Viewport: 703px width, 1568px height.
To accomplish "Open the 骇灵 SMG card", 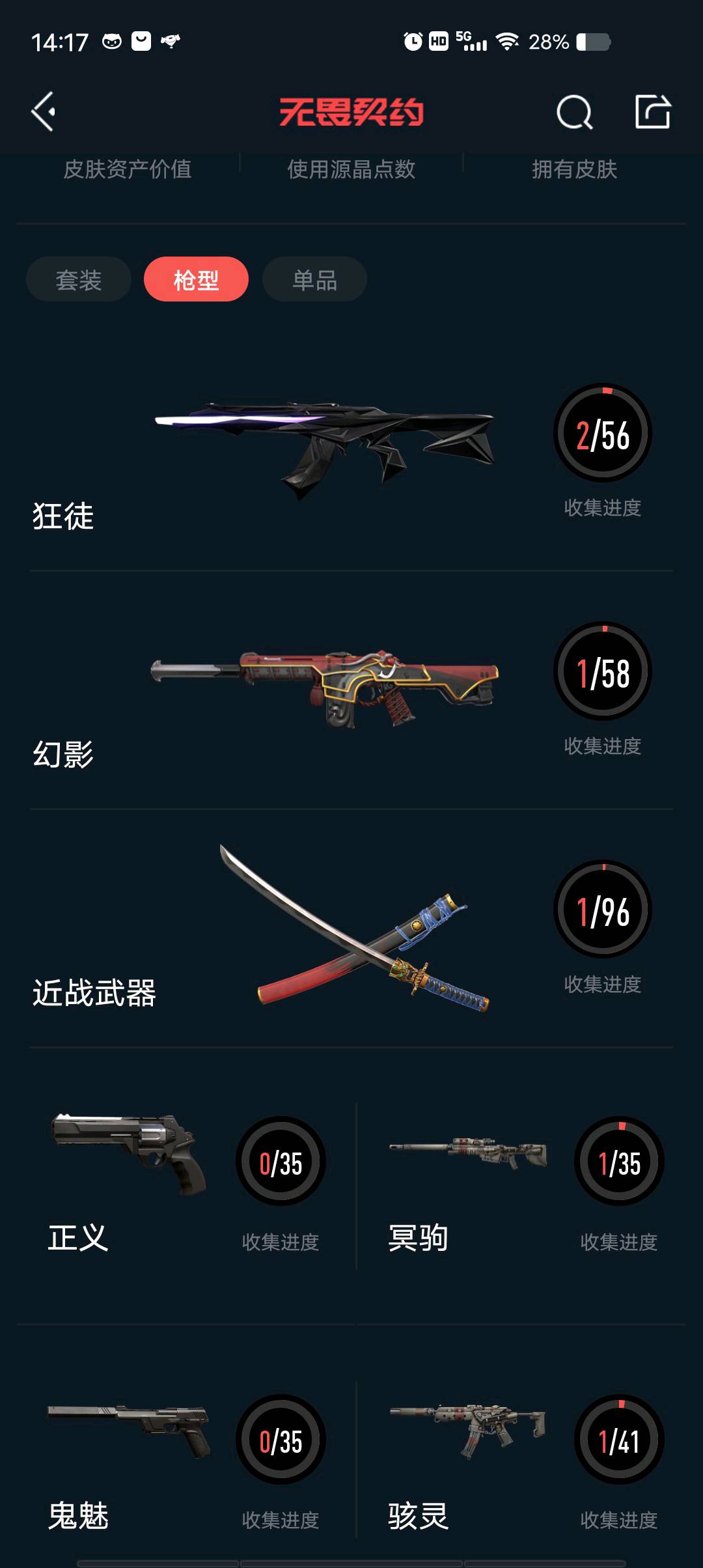I will click(522, 1461).
